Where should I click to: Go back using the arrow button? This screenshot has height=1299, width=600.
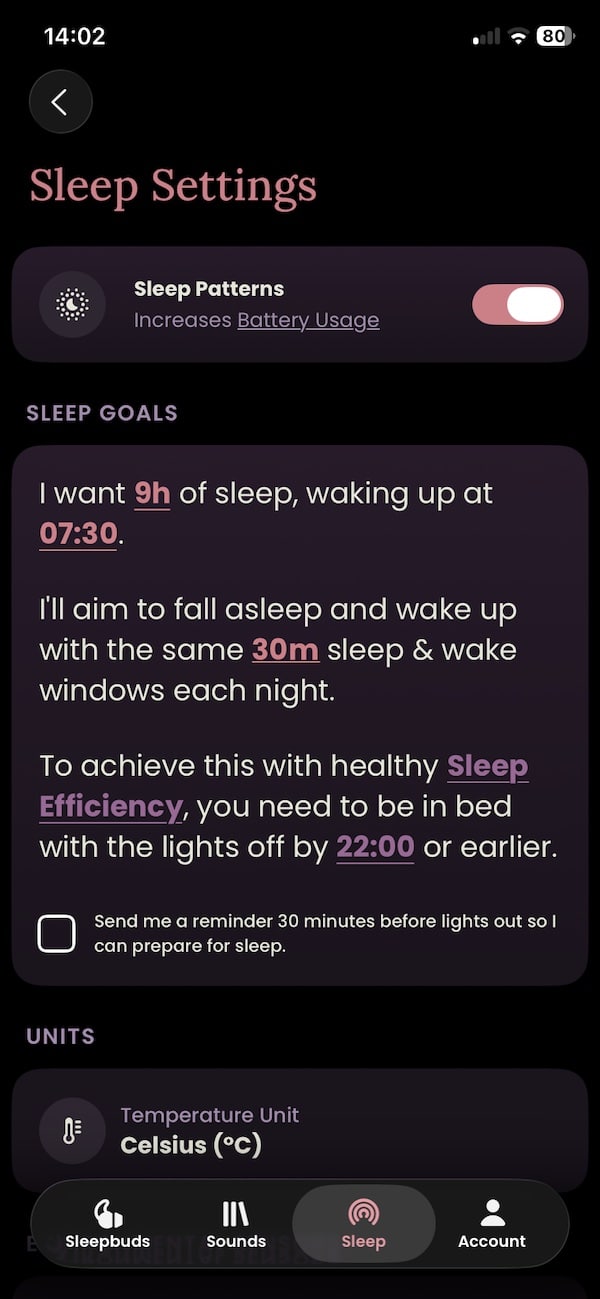coord(60,102)
